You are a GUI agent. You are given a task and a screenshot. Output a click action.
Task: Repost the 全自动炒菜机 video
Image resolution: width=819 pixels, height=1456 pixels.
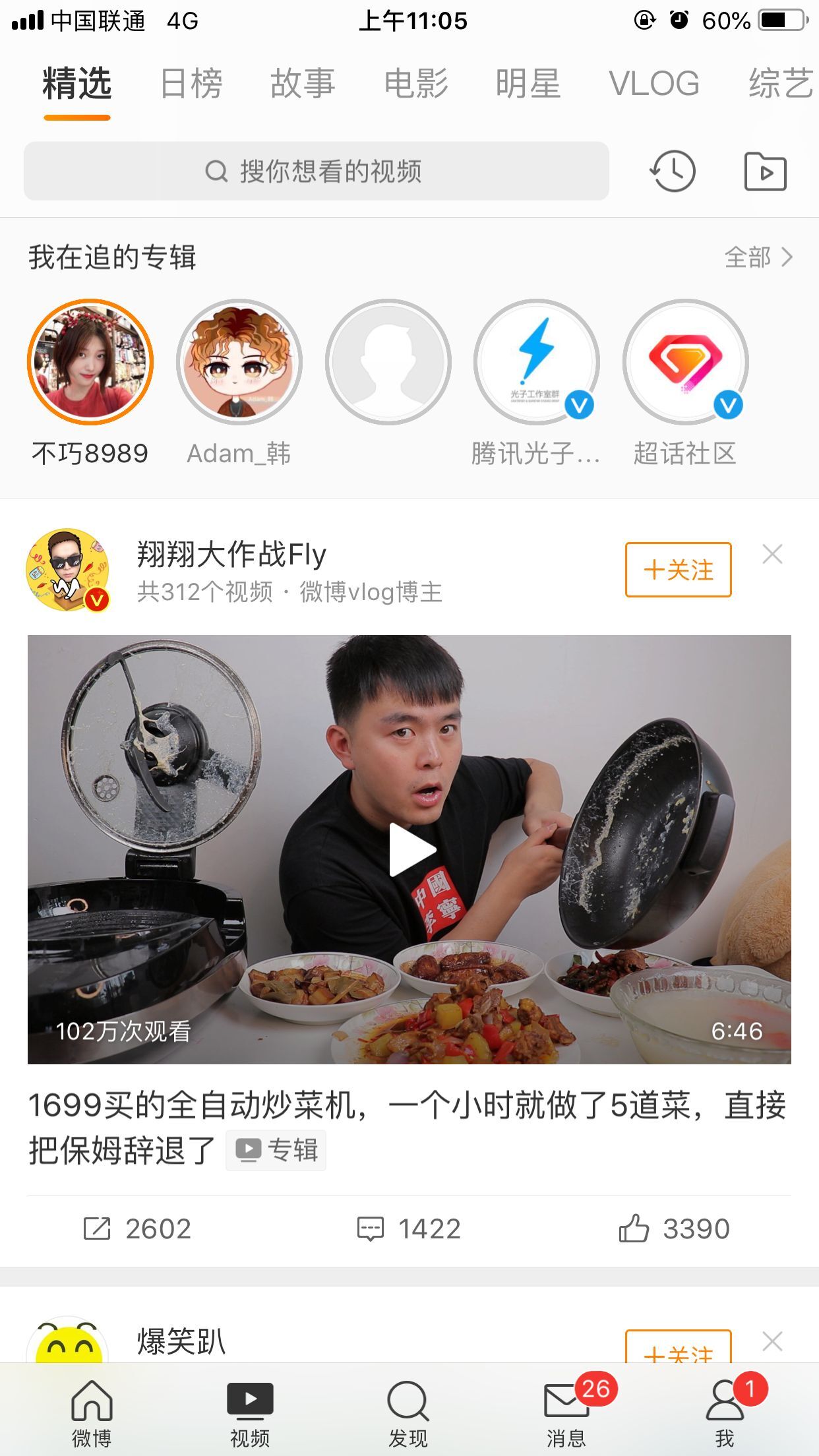click(x=137, y=1229)
